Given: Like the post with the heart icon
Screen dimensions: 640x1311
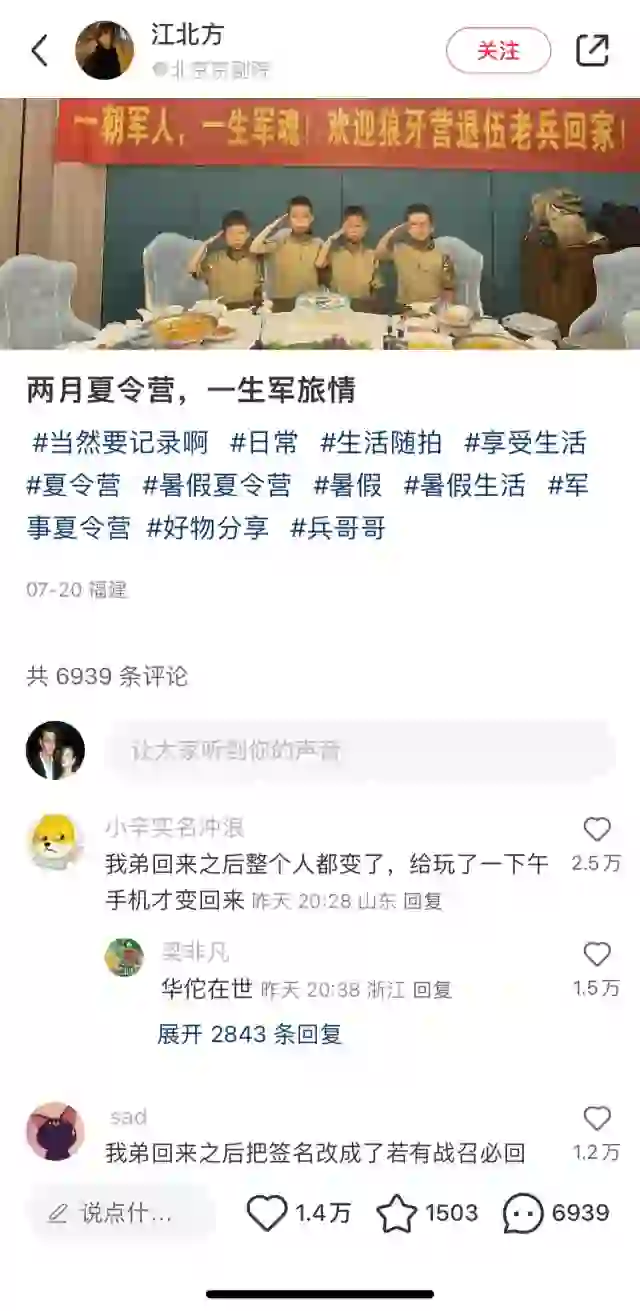Looking at the screenshot, I should [267, 1214].
